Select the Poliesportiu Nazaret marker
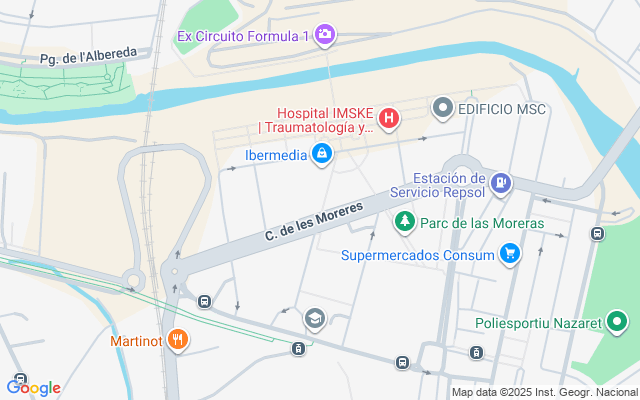The height and width of the screenshot is (400, 640). pos(617,322)
